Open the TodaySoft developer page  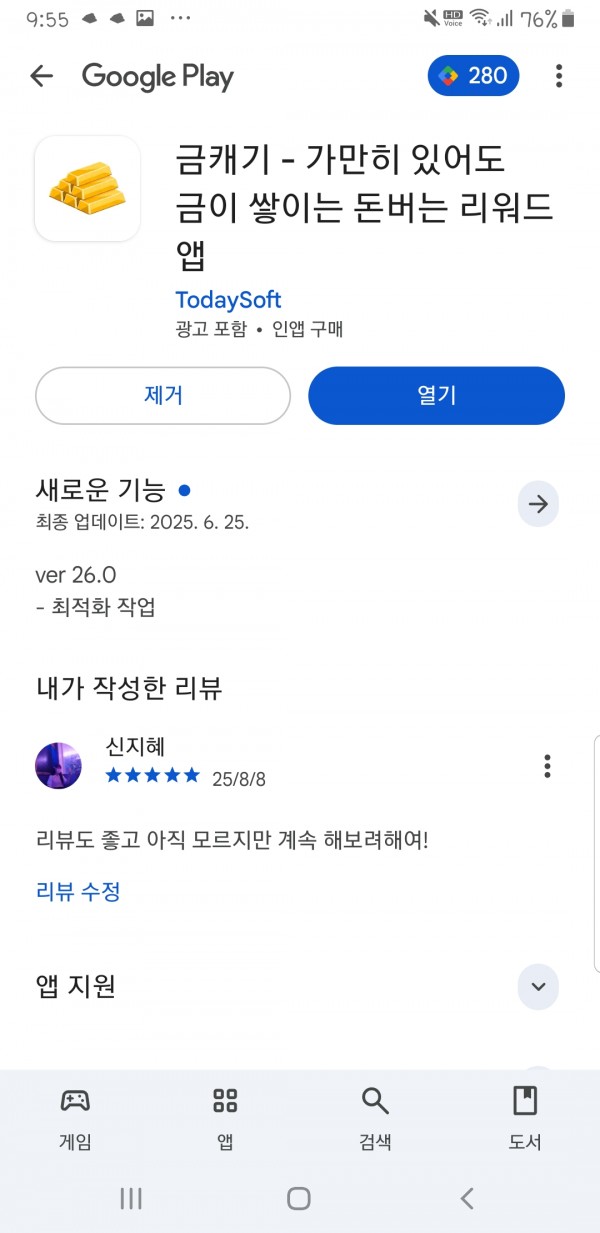[x=228, y=300]
